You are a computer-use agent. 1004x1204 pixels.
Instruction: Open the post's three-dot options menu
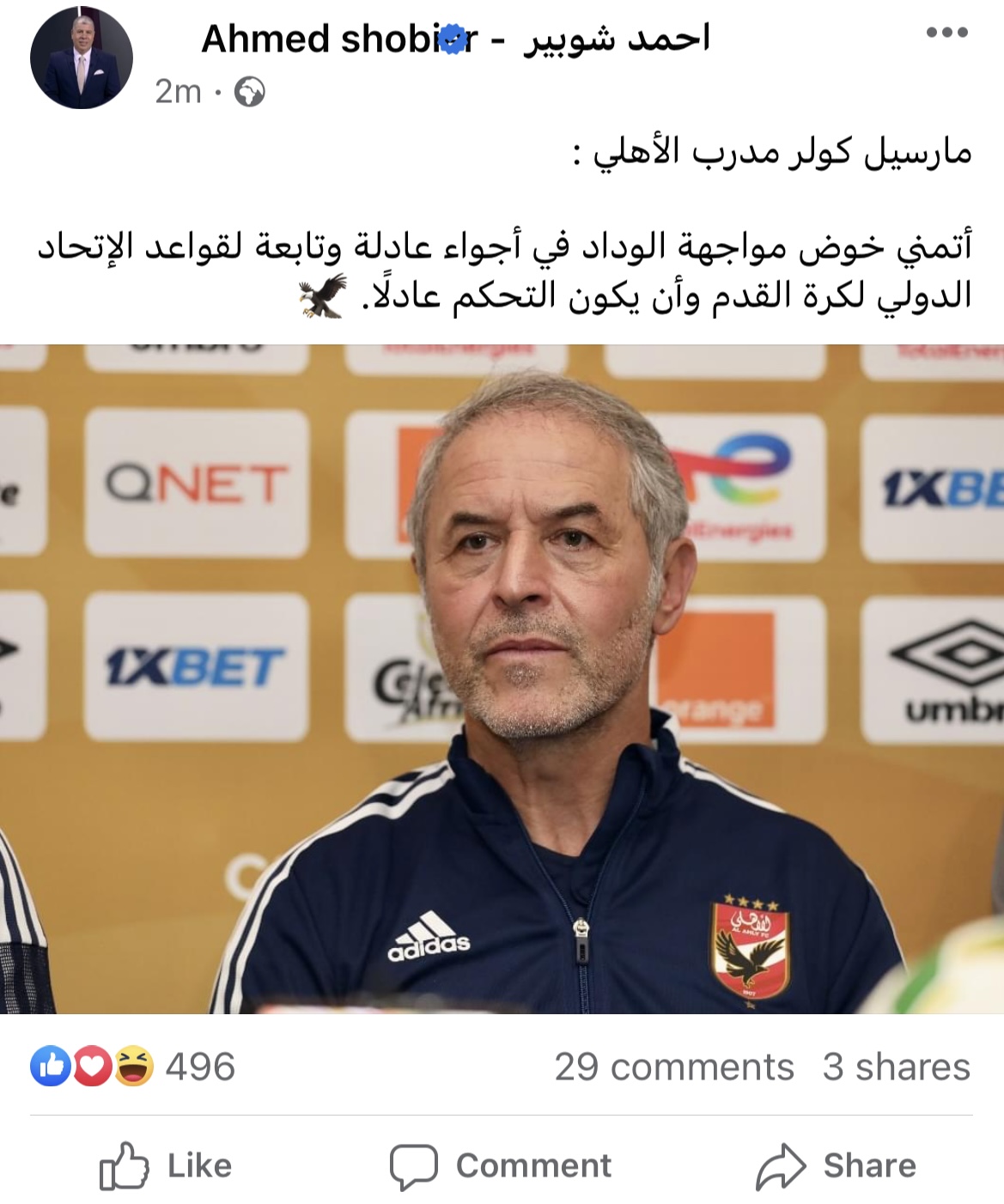pyautogui.click(x=947, y=33)
